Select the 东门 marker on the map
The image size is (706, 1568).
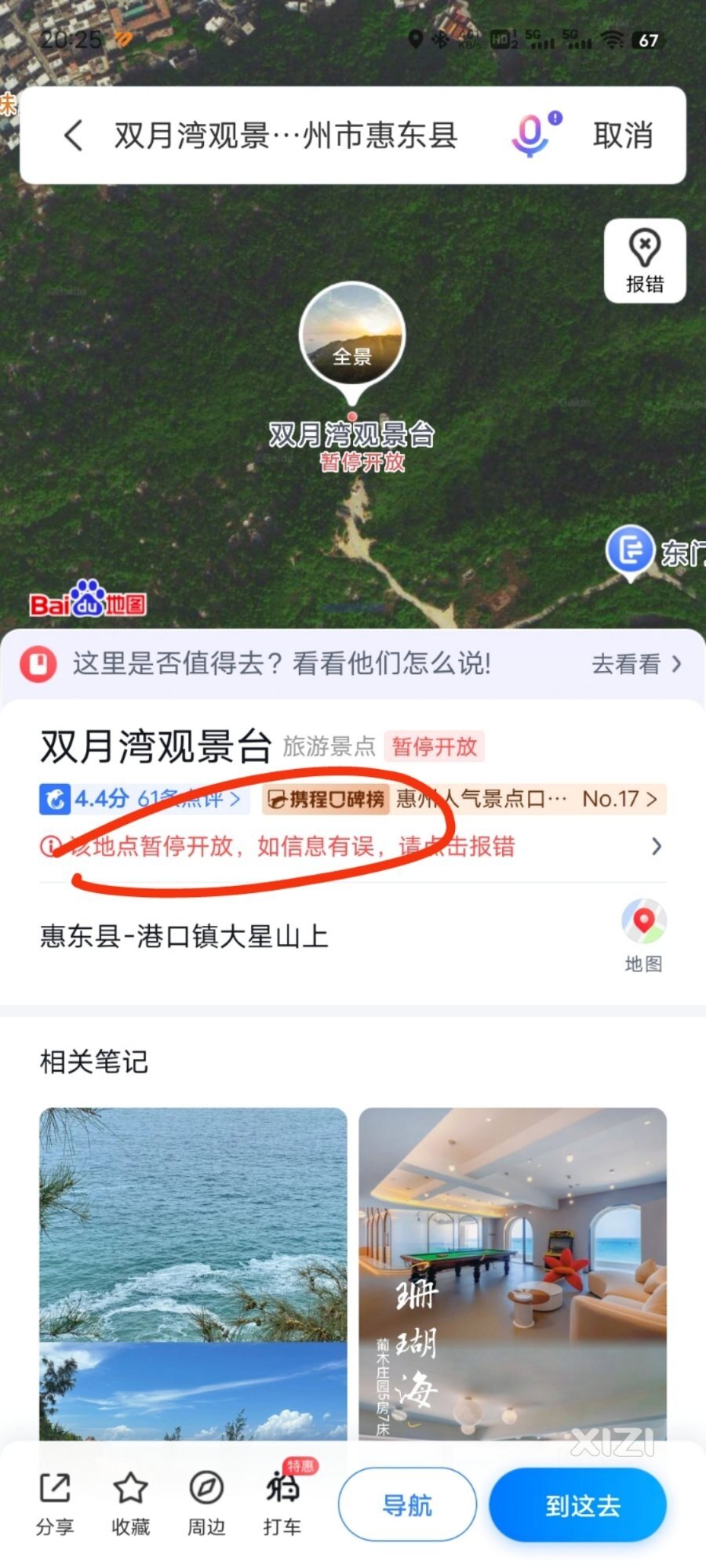click(x=631, y=550)
